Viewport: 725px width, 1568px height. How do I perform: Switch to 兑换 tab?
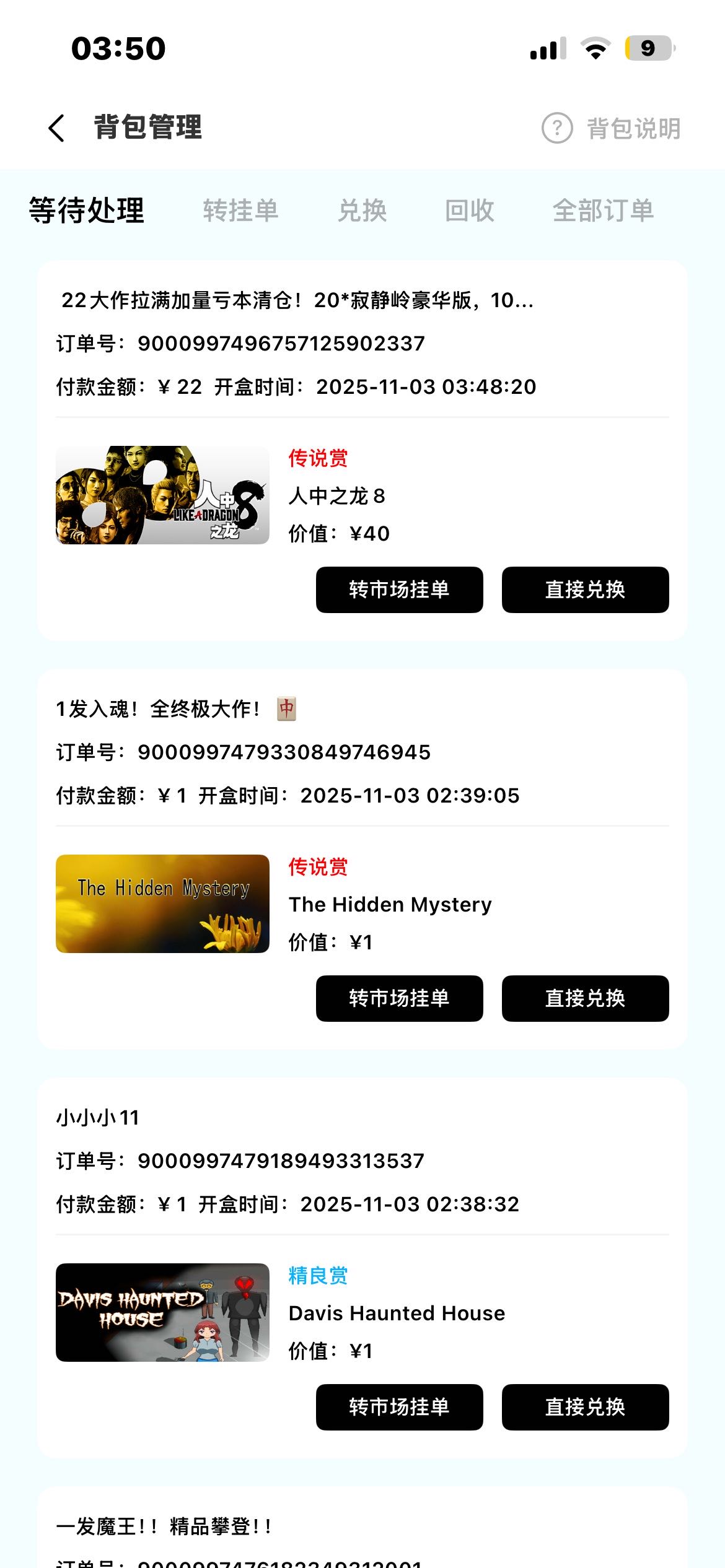362,211
